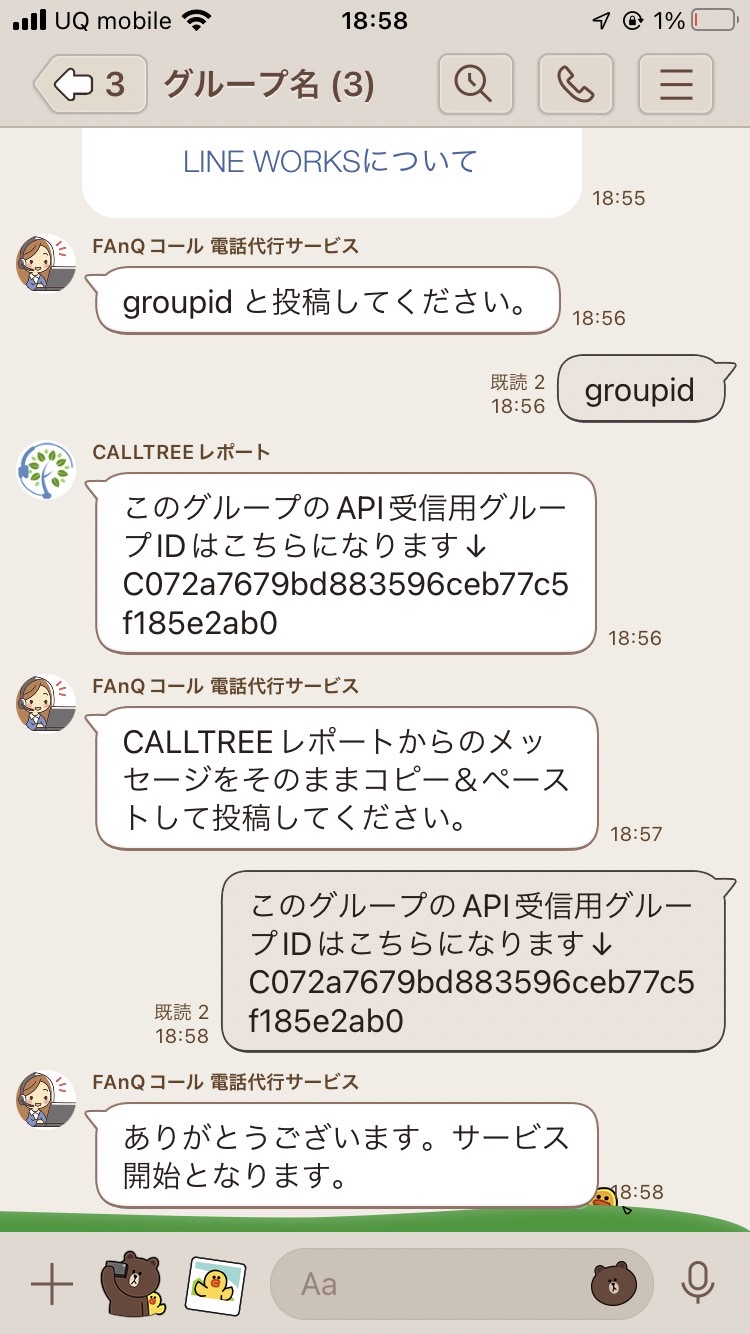Record a voice message with the microphone
The width and height of the screenshot is (750, 1334).
tap(697, 1284)
